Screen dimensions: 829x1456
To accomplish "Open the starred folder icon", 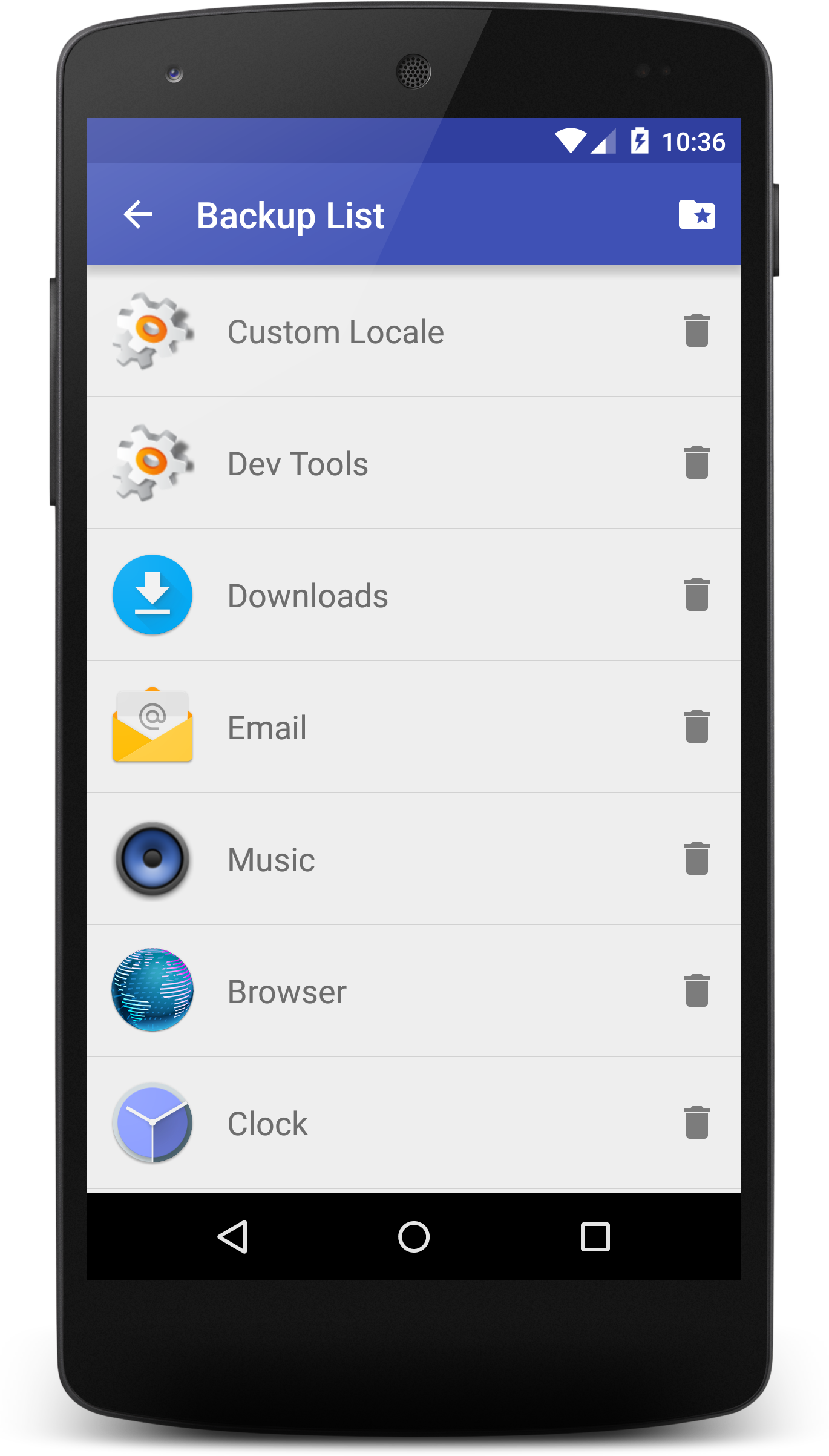I will click(696, 215).
